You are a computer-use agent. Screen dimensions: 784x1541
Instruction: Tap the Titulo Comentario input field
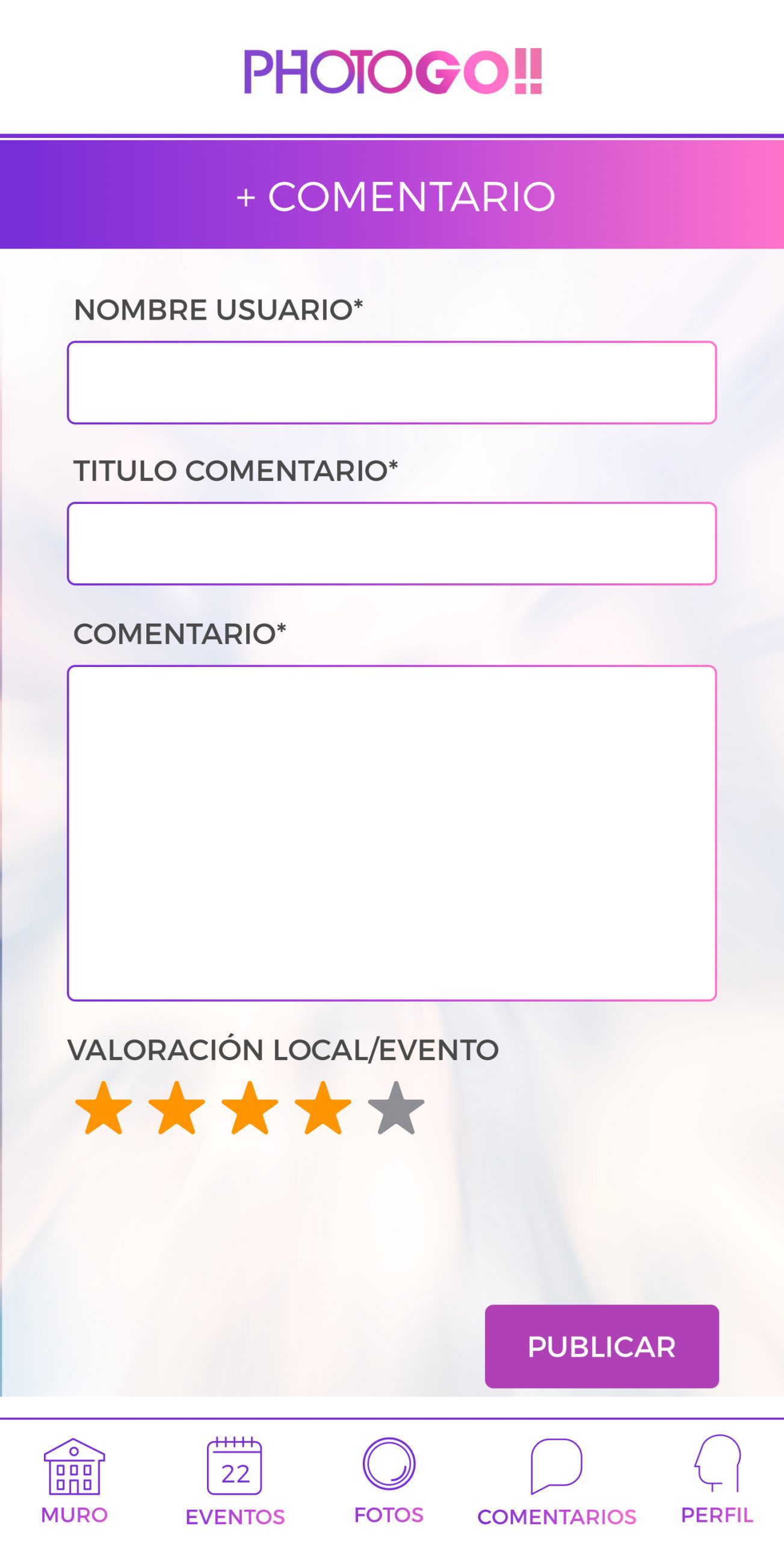(x=392, y=543)
